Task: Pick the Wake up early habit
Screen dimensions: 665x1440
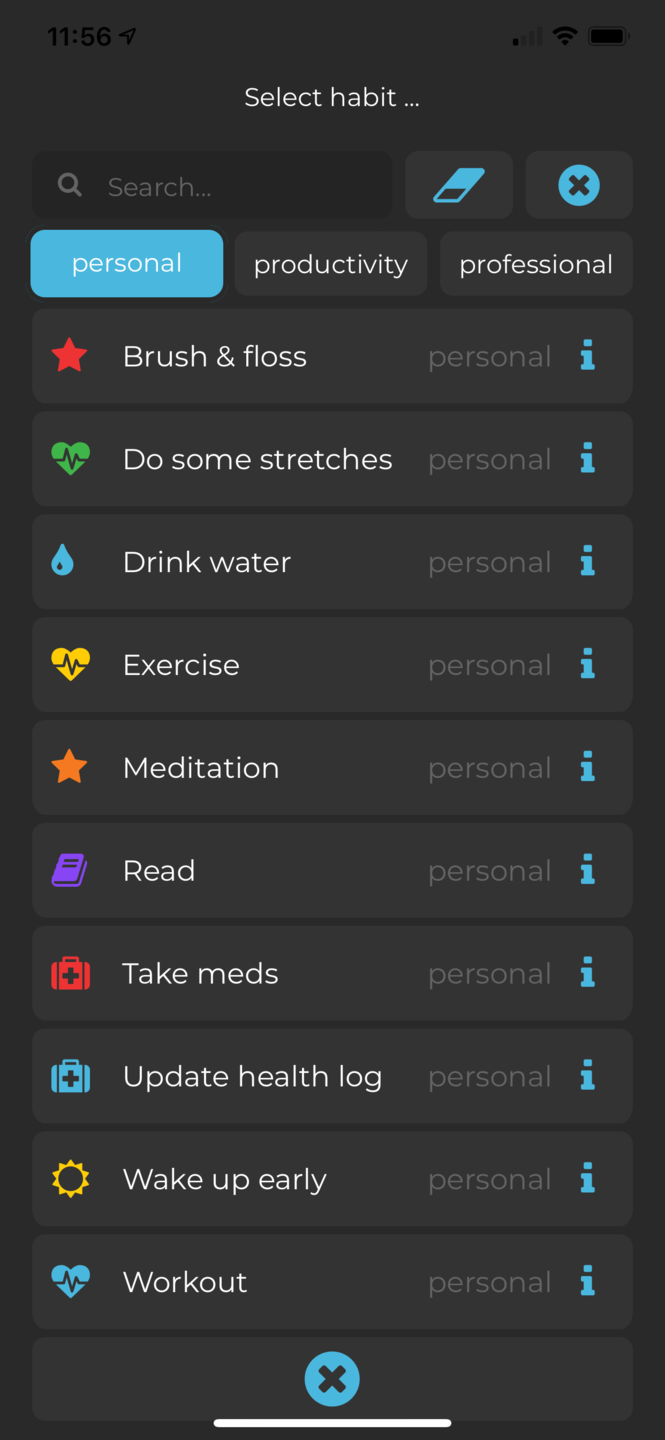Action: 225,1180
